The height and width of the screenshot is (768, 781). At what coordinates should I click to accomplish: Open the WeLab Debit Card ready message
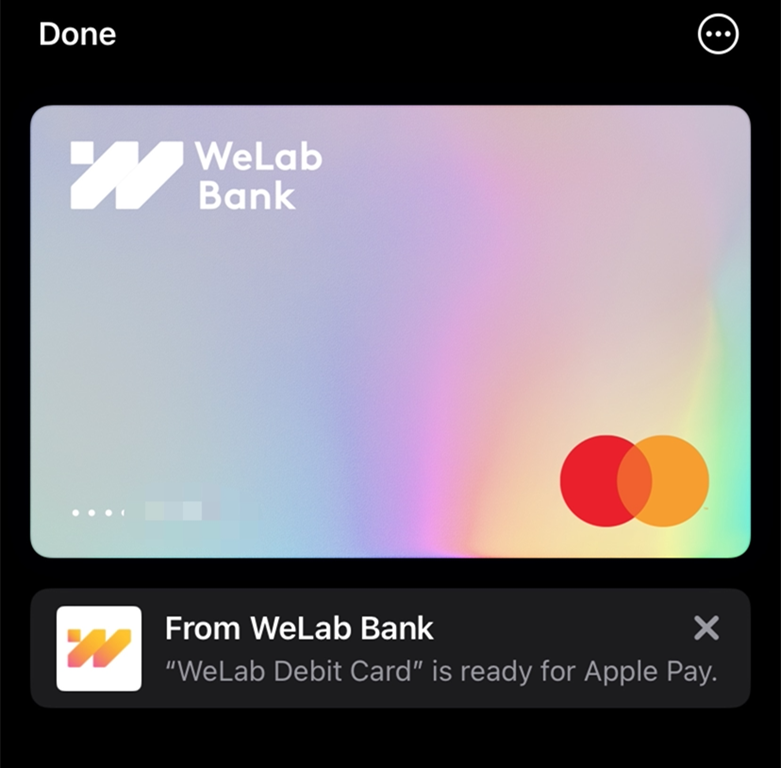pos(440,671)
